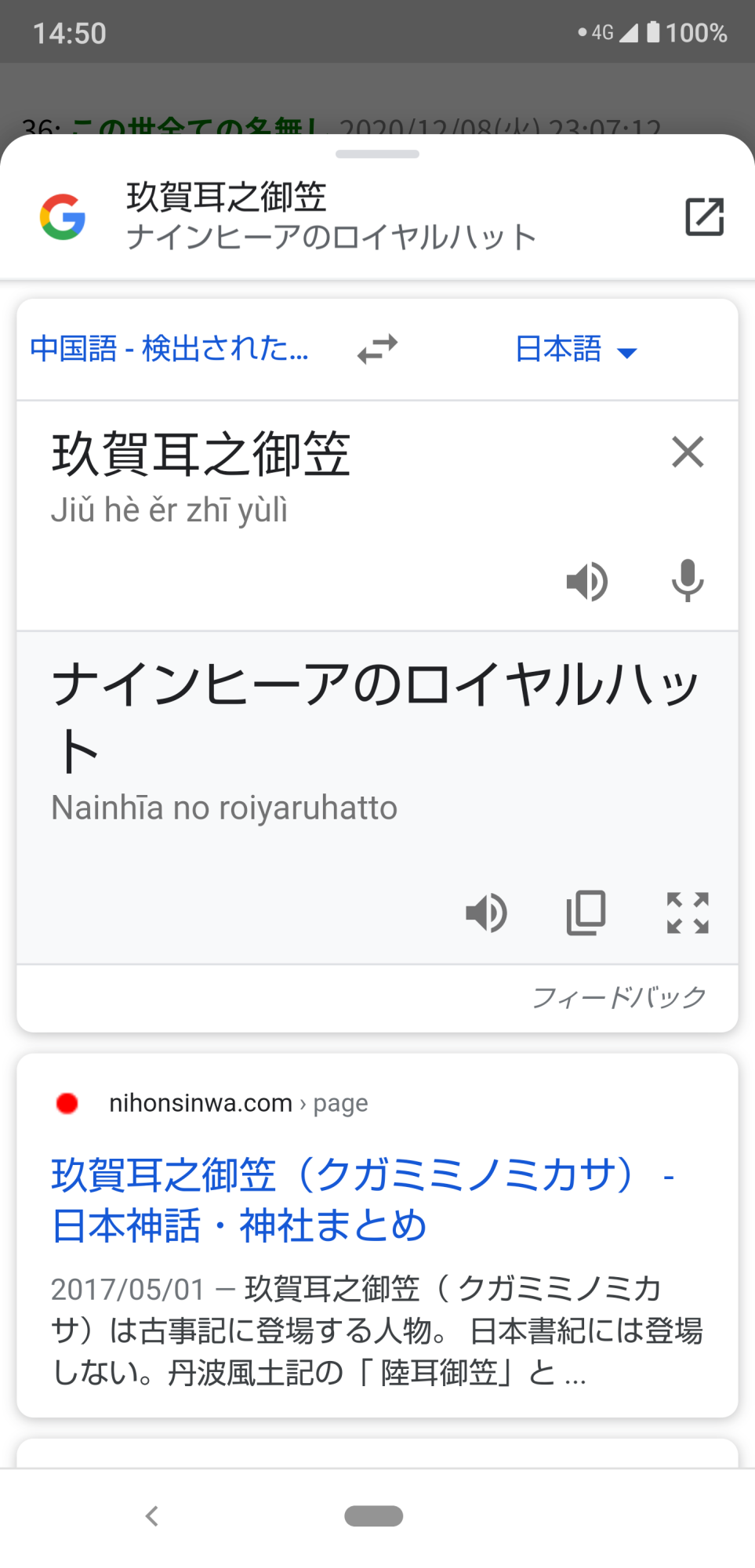Change the detected Chinese source language

(x=169, y=348)
